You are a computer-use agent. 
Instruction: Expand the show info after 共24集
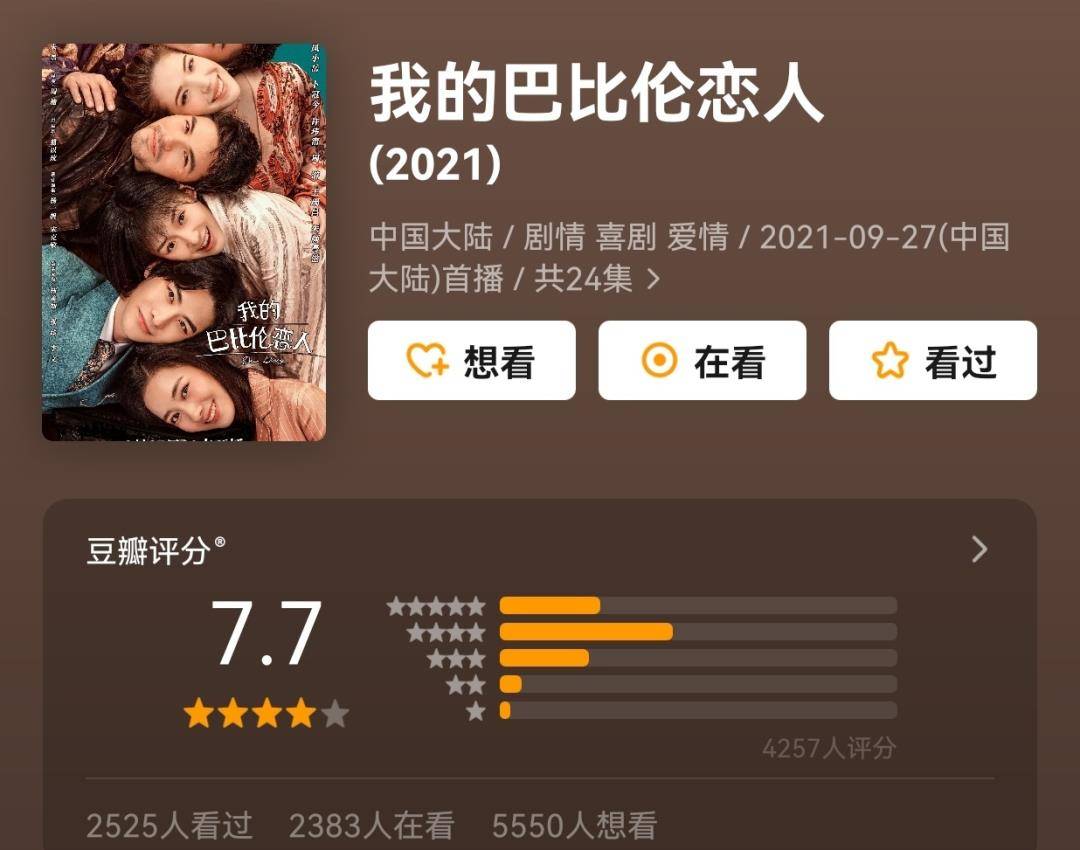pos(654,279)
